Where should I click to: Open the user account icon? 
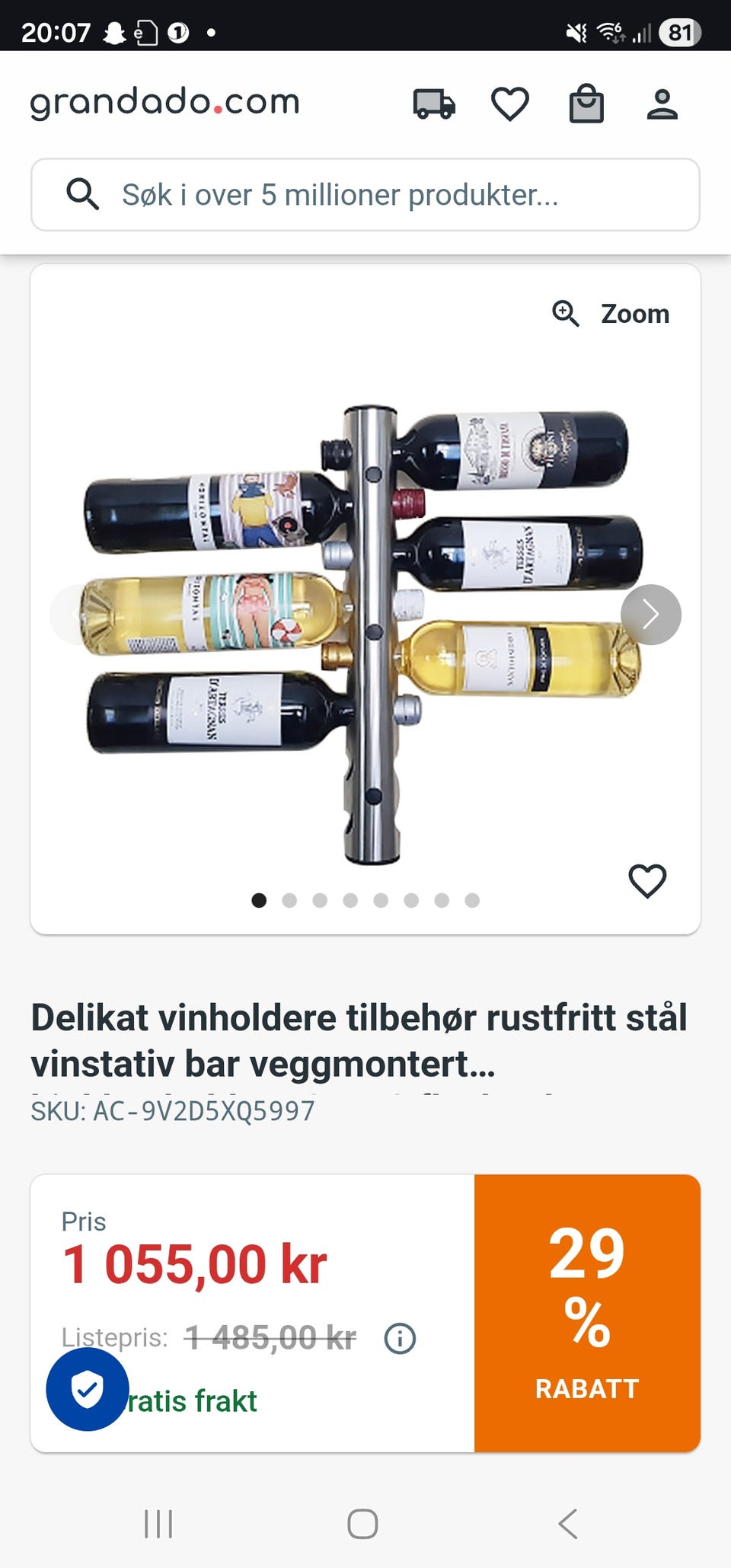pyautogui.click(x=663, y=104)
